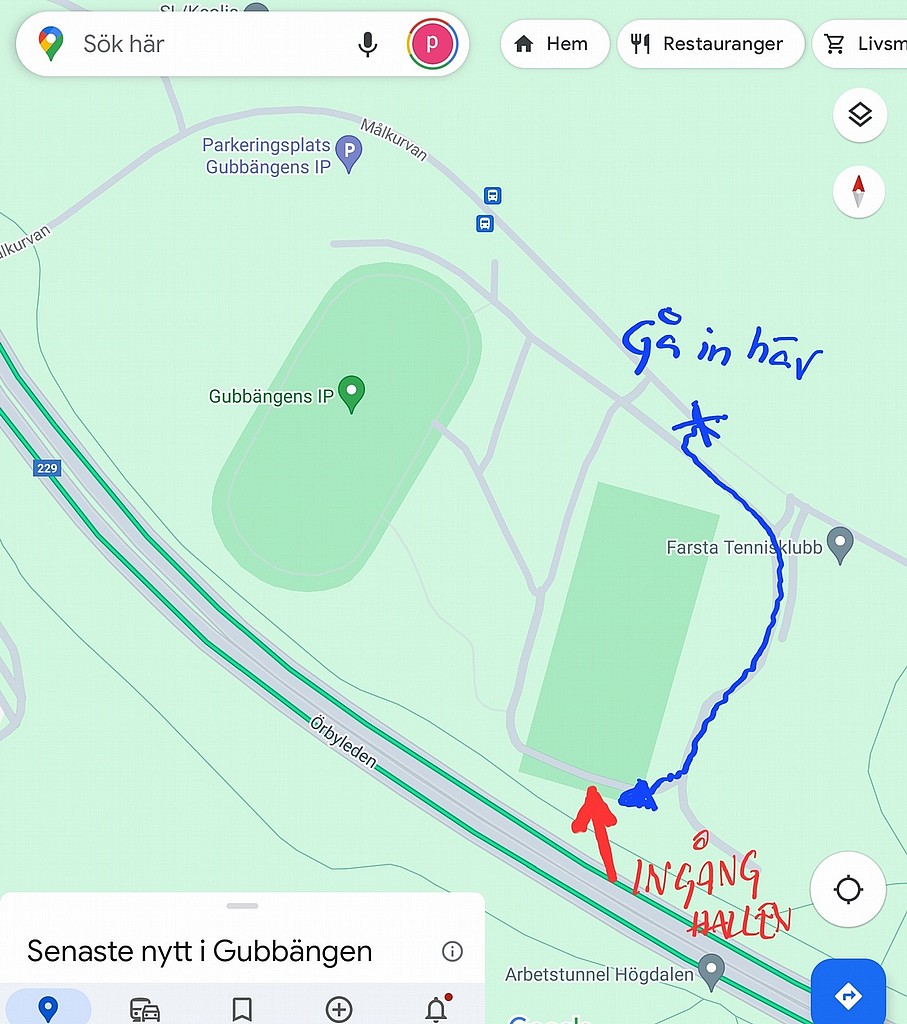
Task: Start voice search with the microphone
Action: coord(368,44)
